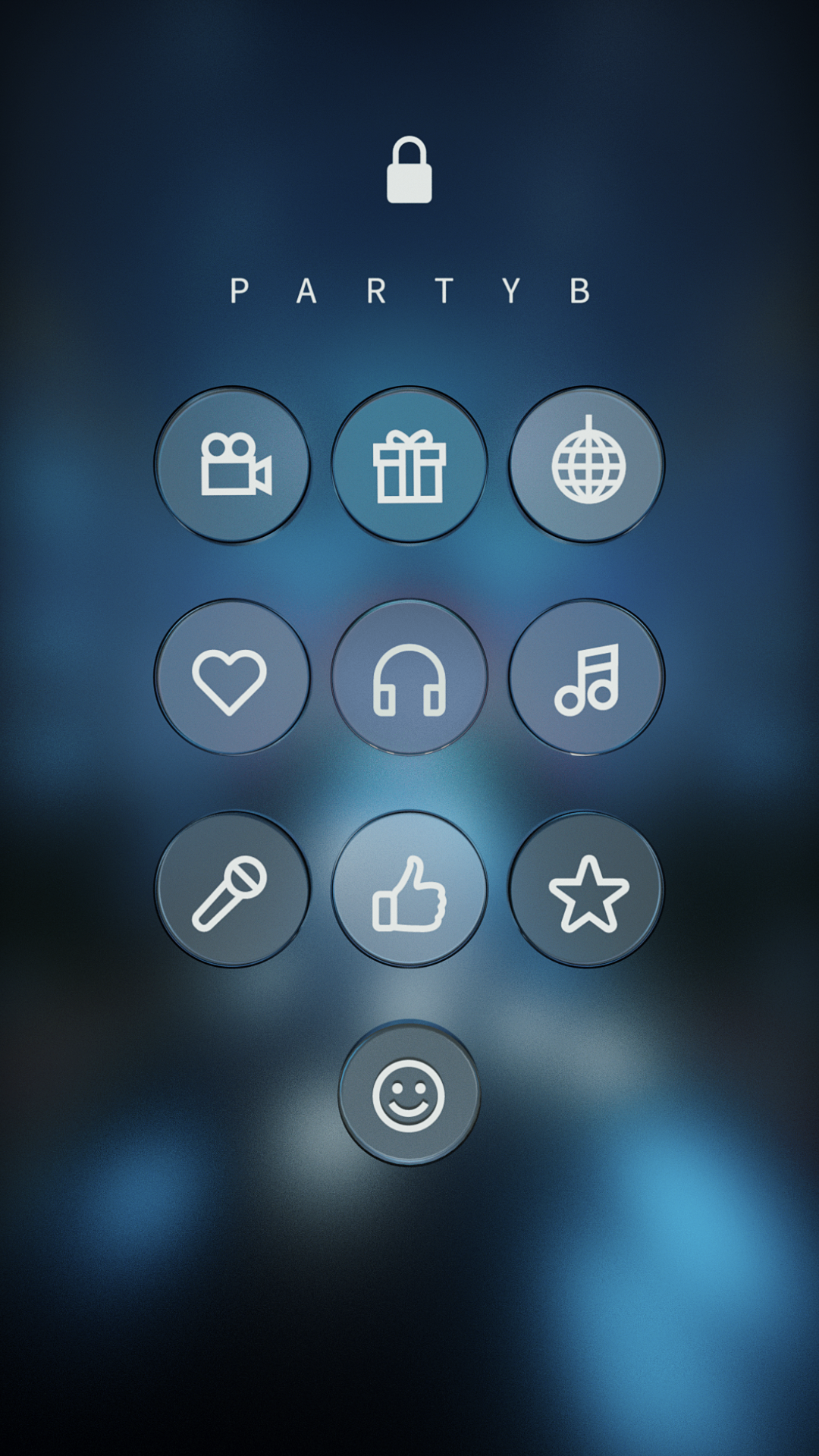
Task: Select the music note keypad button
Action: point(587,677)
